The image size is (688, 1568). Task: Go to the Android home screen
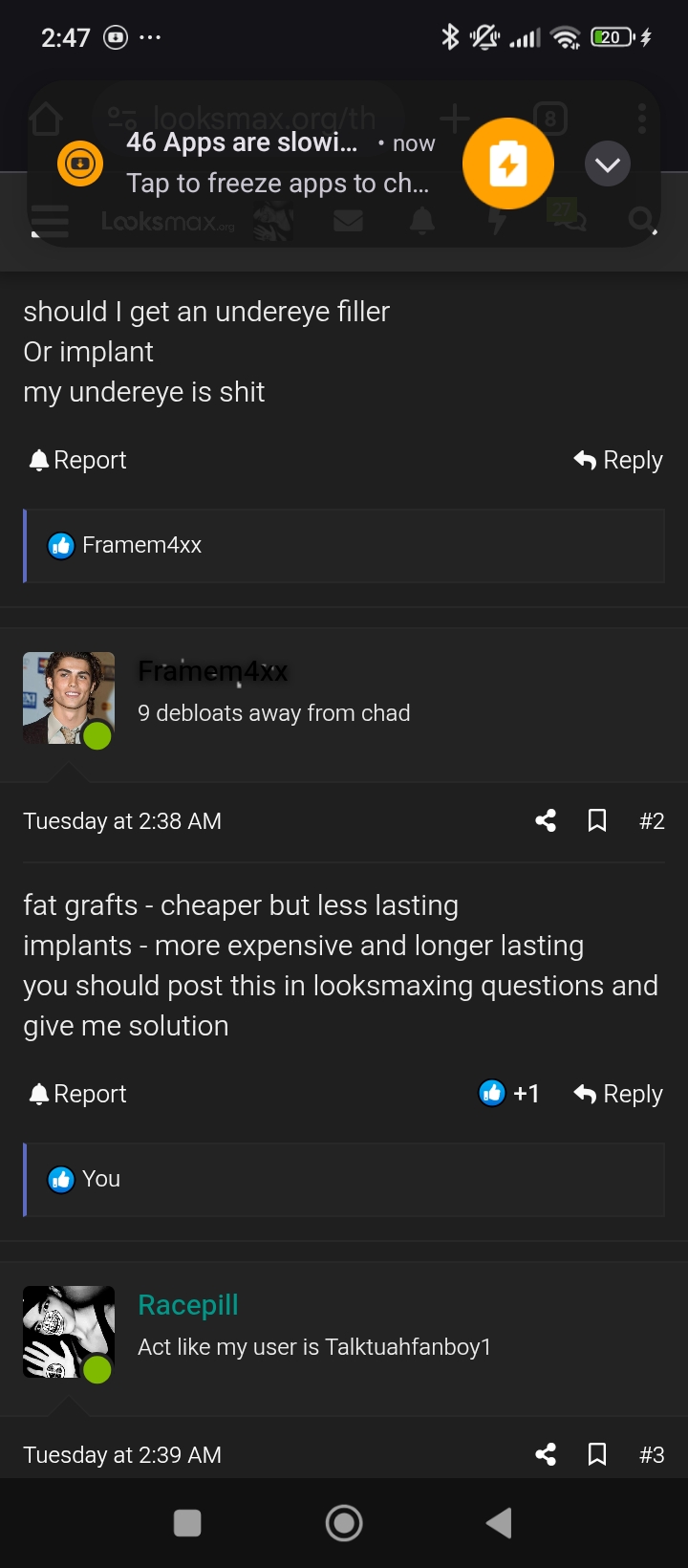344,1523
